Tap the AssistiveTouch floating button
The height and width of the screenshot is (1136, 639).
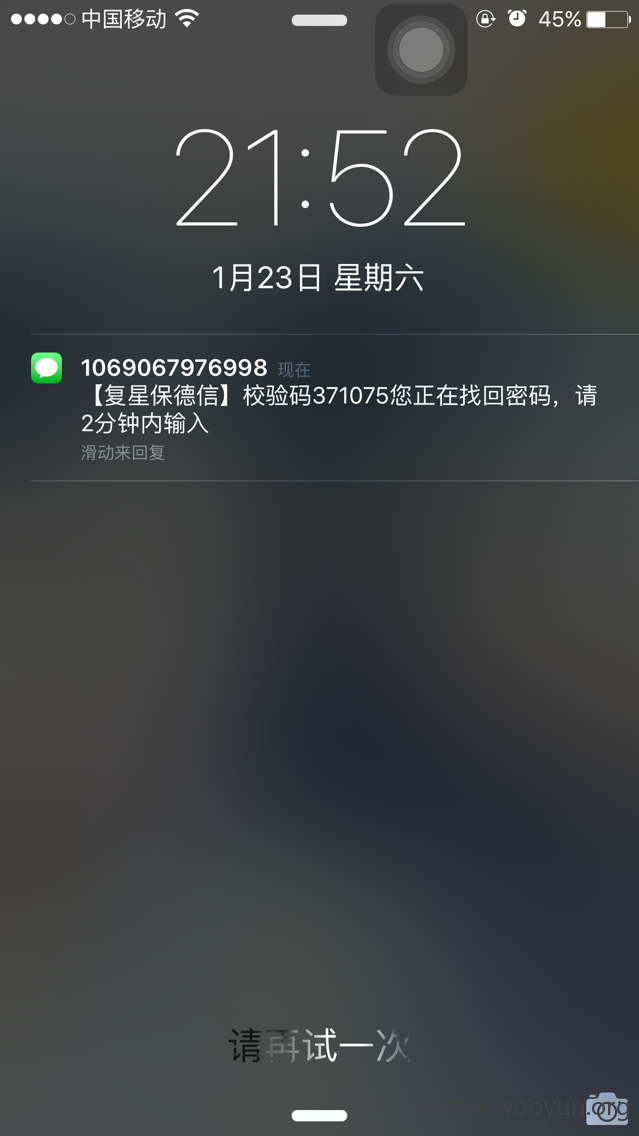[x=421, y=49]
